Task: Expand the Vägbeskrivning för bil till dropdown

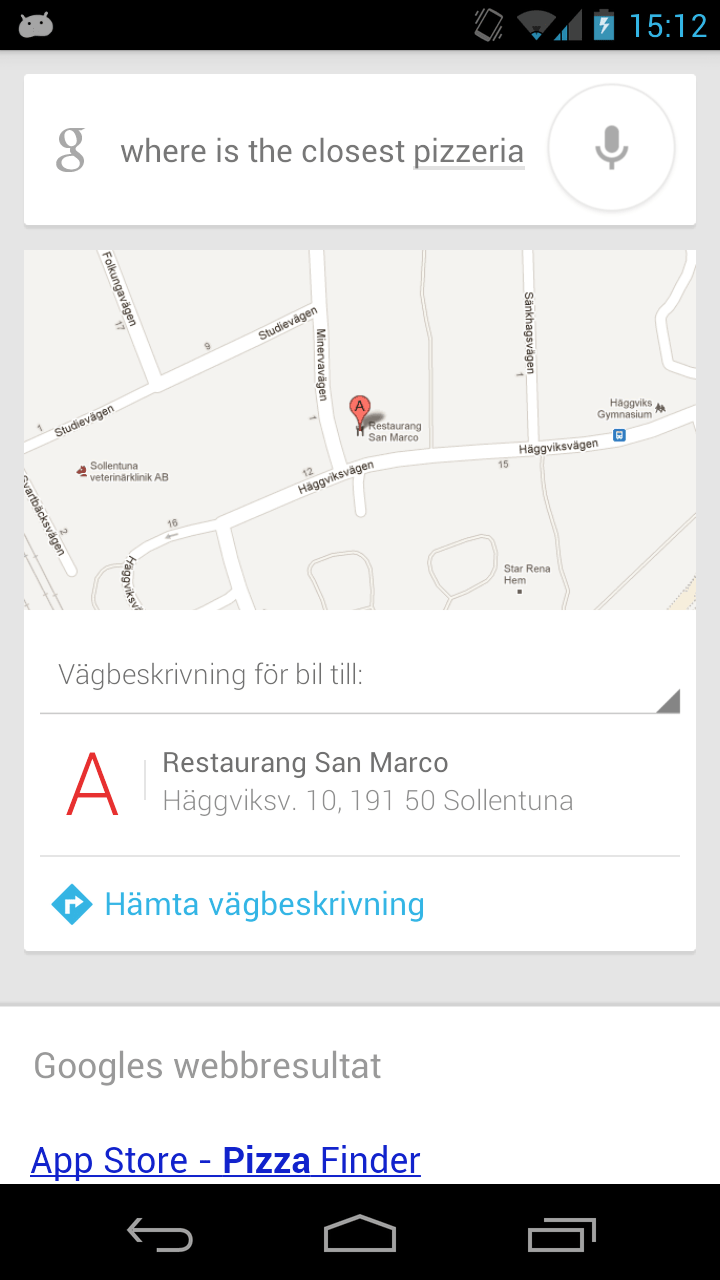Action: (x=360, y=676)
